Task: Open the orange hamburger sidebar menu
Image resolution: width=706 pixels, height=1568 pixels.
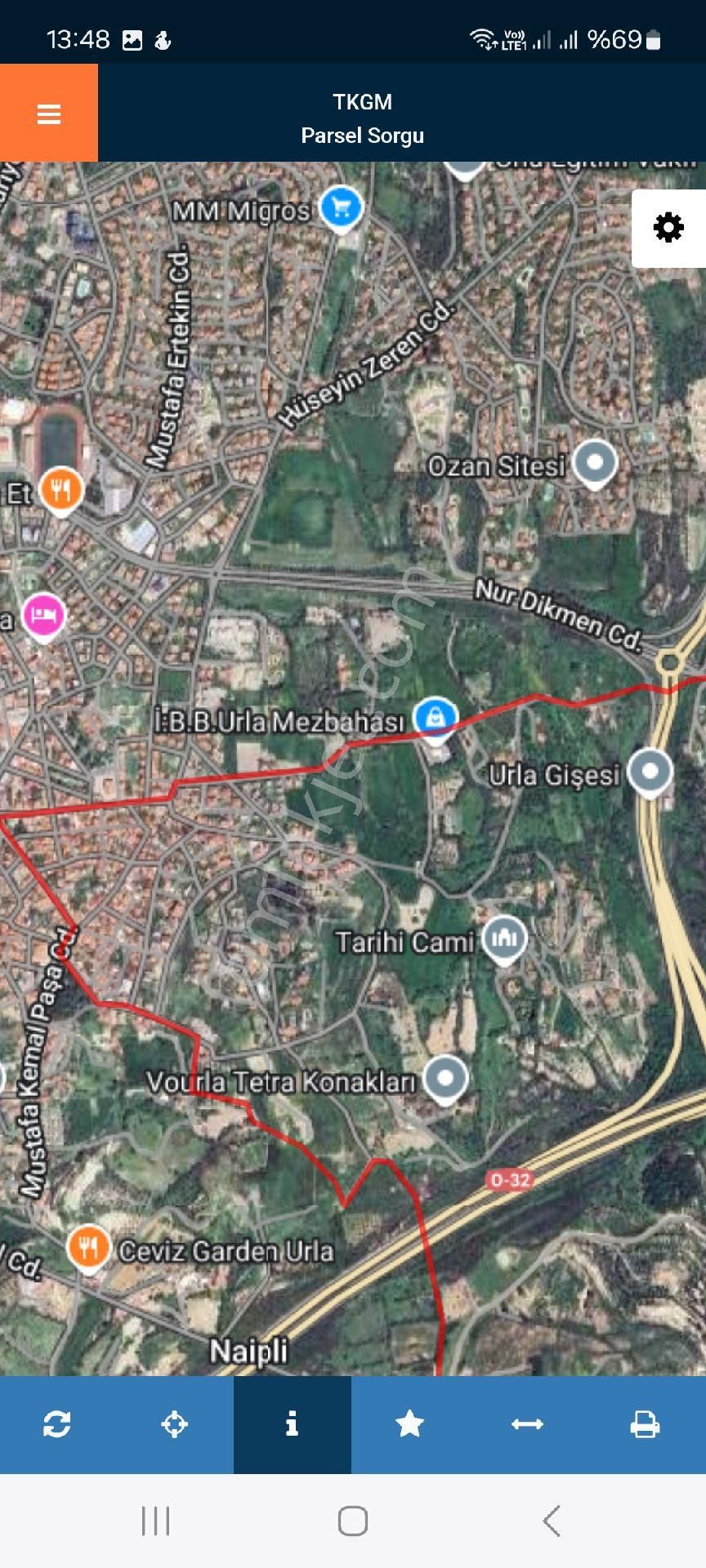Action: (48, 113)
